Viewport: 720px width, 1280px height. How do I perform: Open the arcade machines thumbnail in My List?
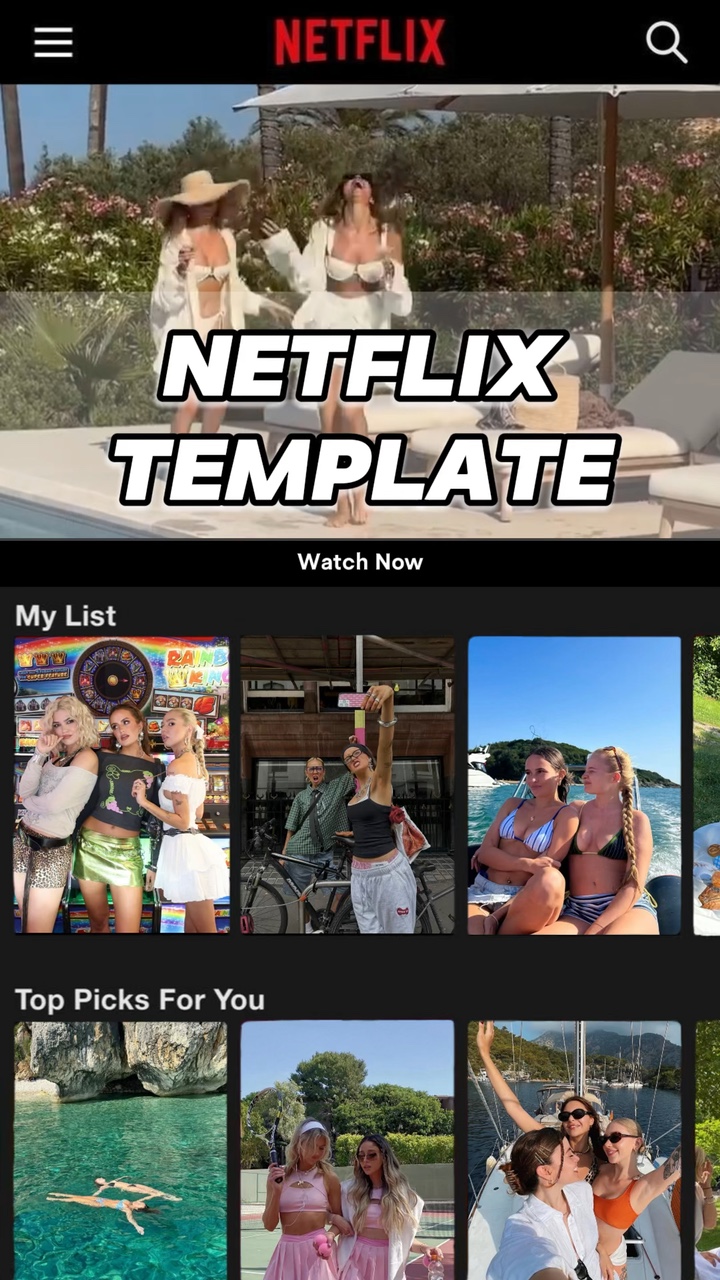[x=122, y=783]
